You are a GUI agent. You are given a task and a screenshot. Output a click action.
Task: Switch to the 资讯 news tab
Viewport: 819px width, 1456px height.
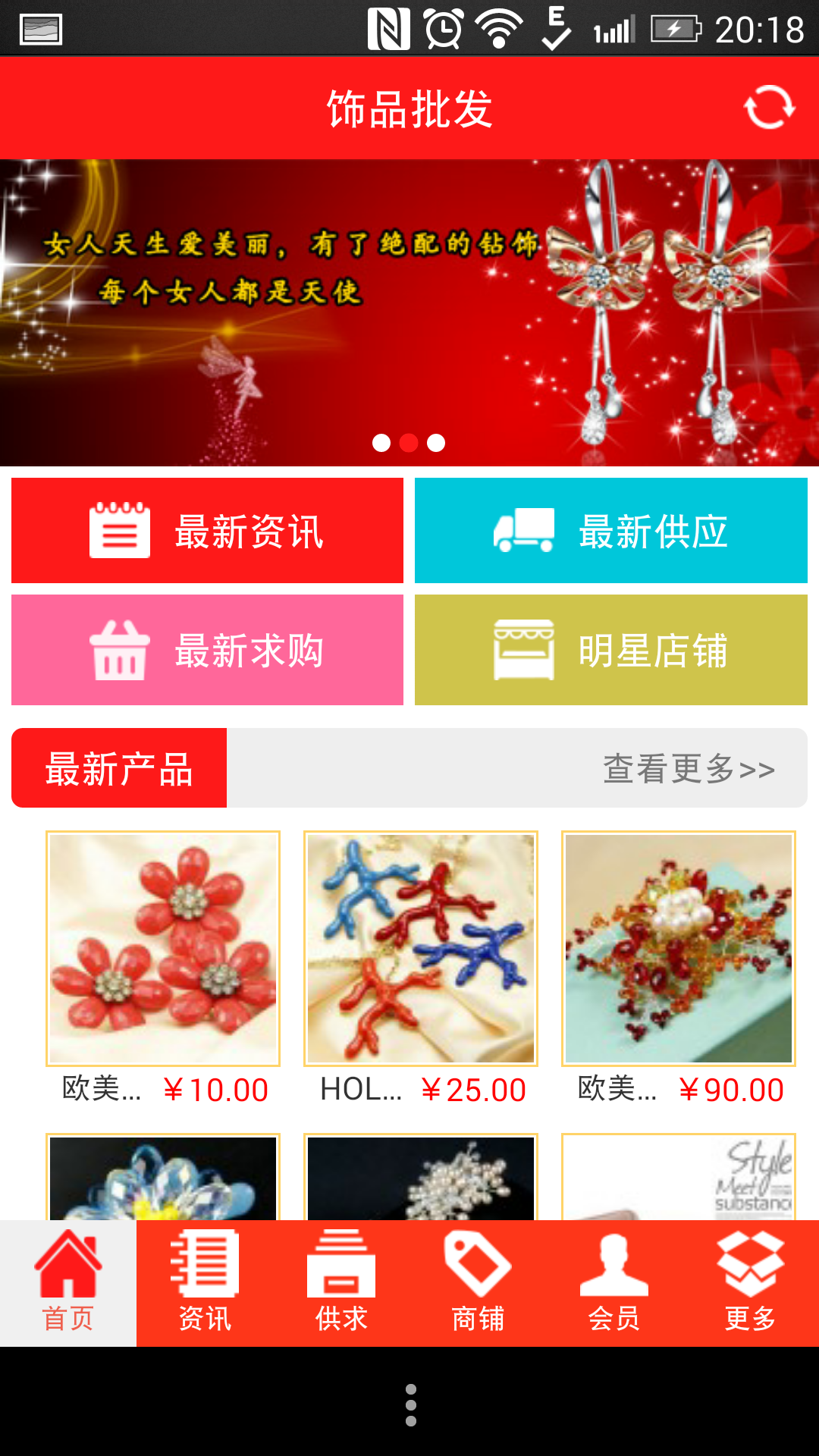click(205, 1283)
